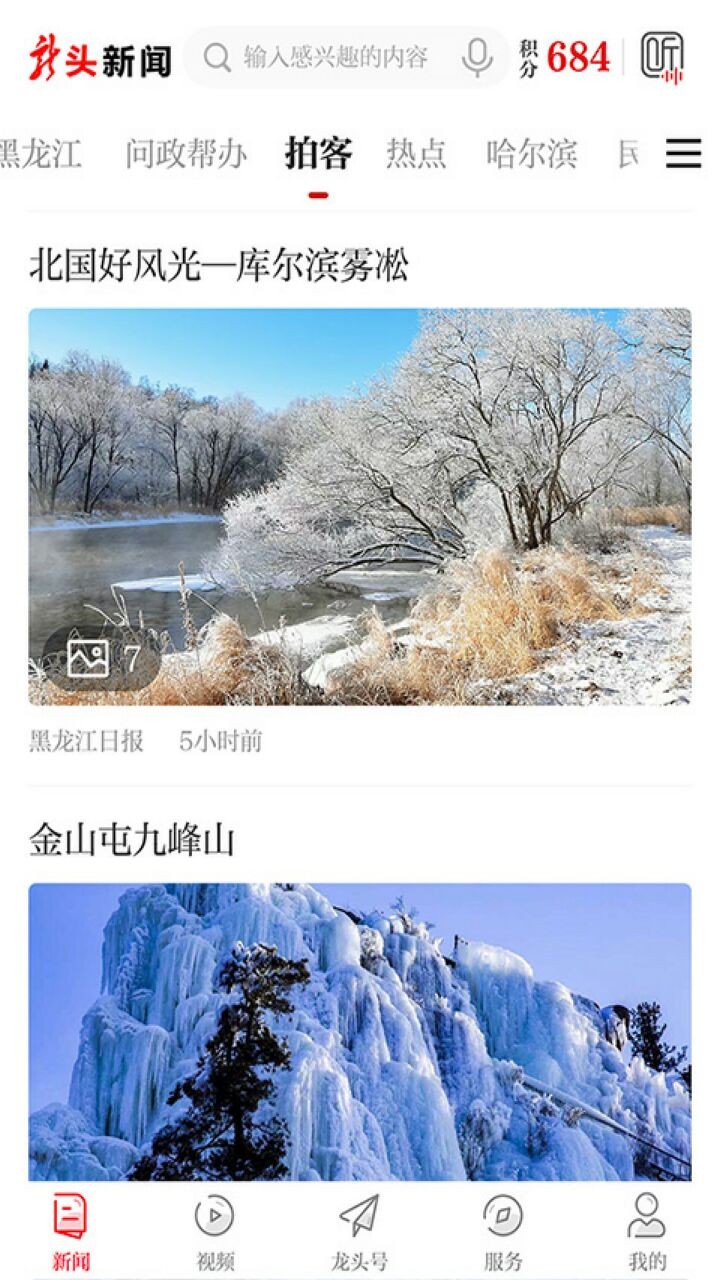The height and width of the screenshot is (1280, 720).
Task: Open the search magnifier icon
Action: coord(215,57)
